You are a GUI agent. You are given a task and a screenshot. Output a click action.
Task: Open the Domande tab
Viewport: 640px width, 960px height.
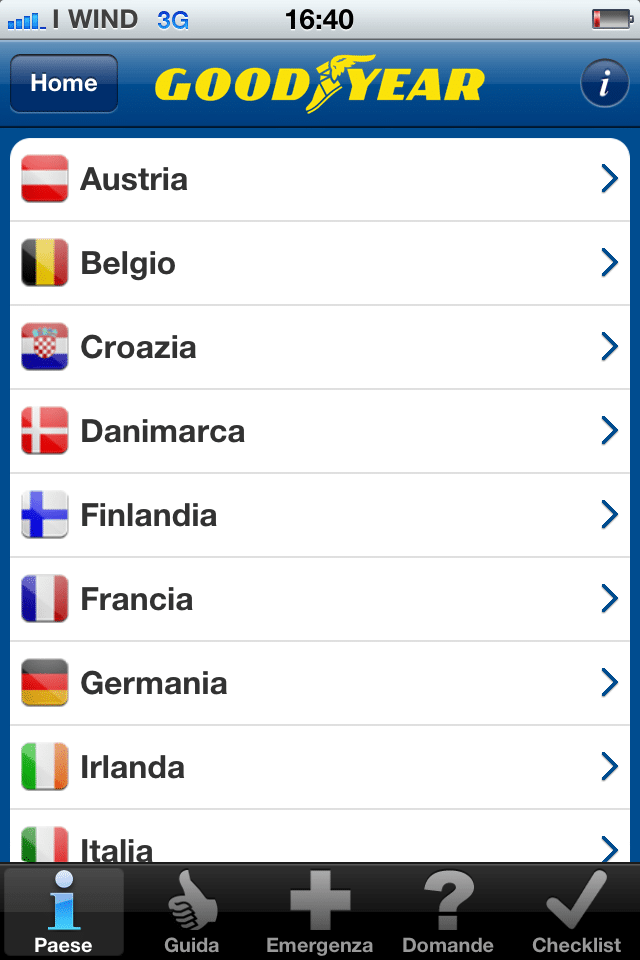[x=448, y=912]
